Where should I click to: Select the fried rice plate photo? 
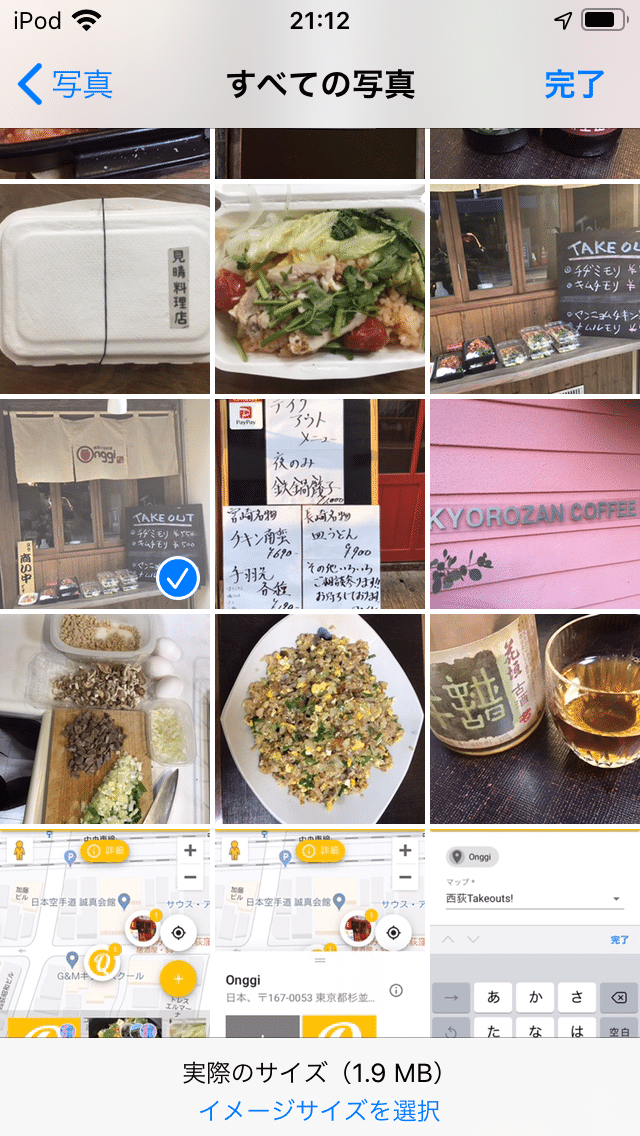coord(320,719)
